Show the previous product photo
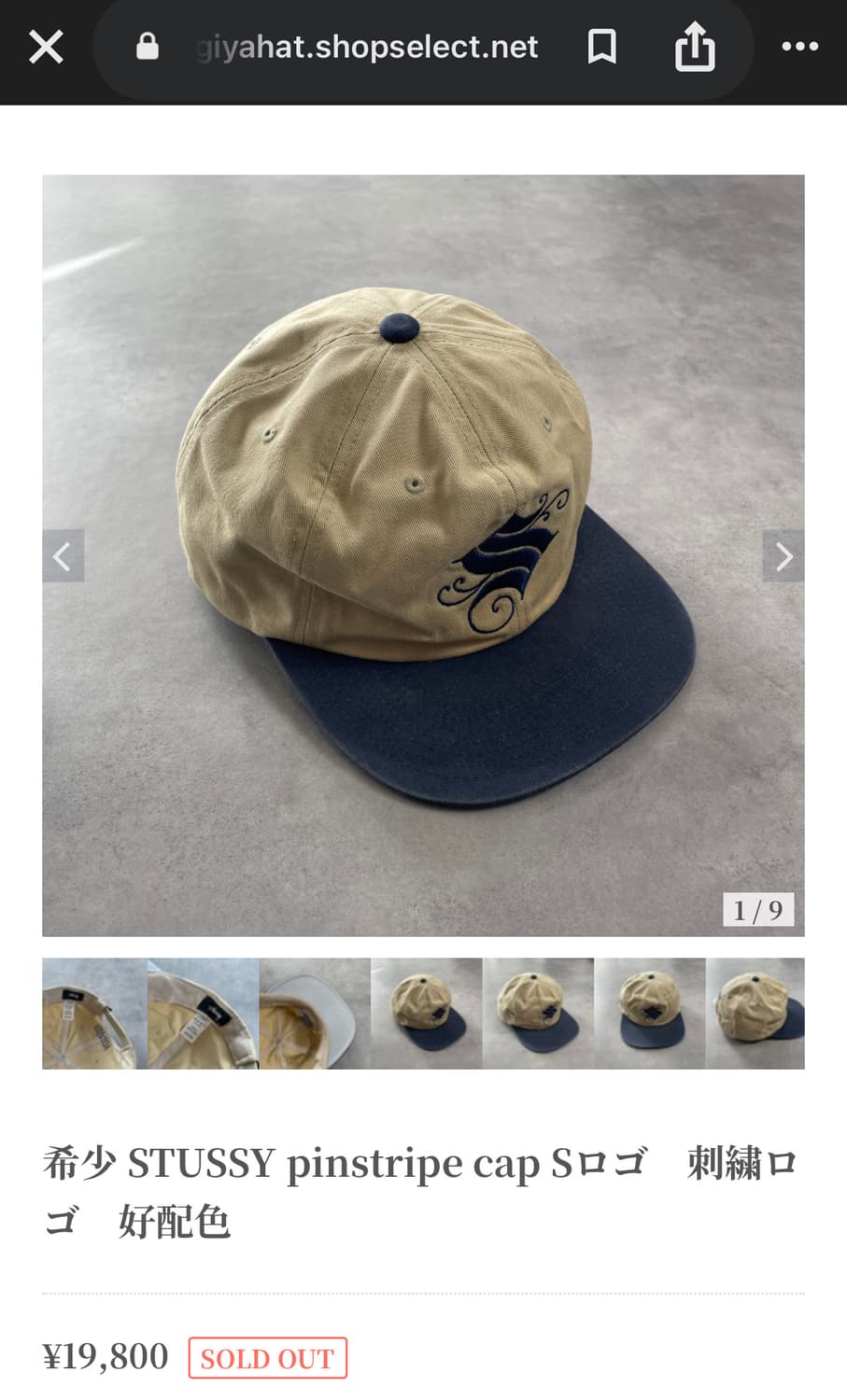Viewport: 847px width, 1400px height. pyautogui.click(x=63, y=556)
